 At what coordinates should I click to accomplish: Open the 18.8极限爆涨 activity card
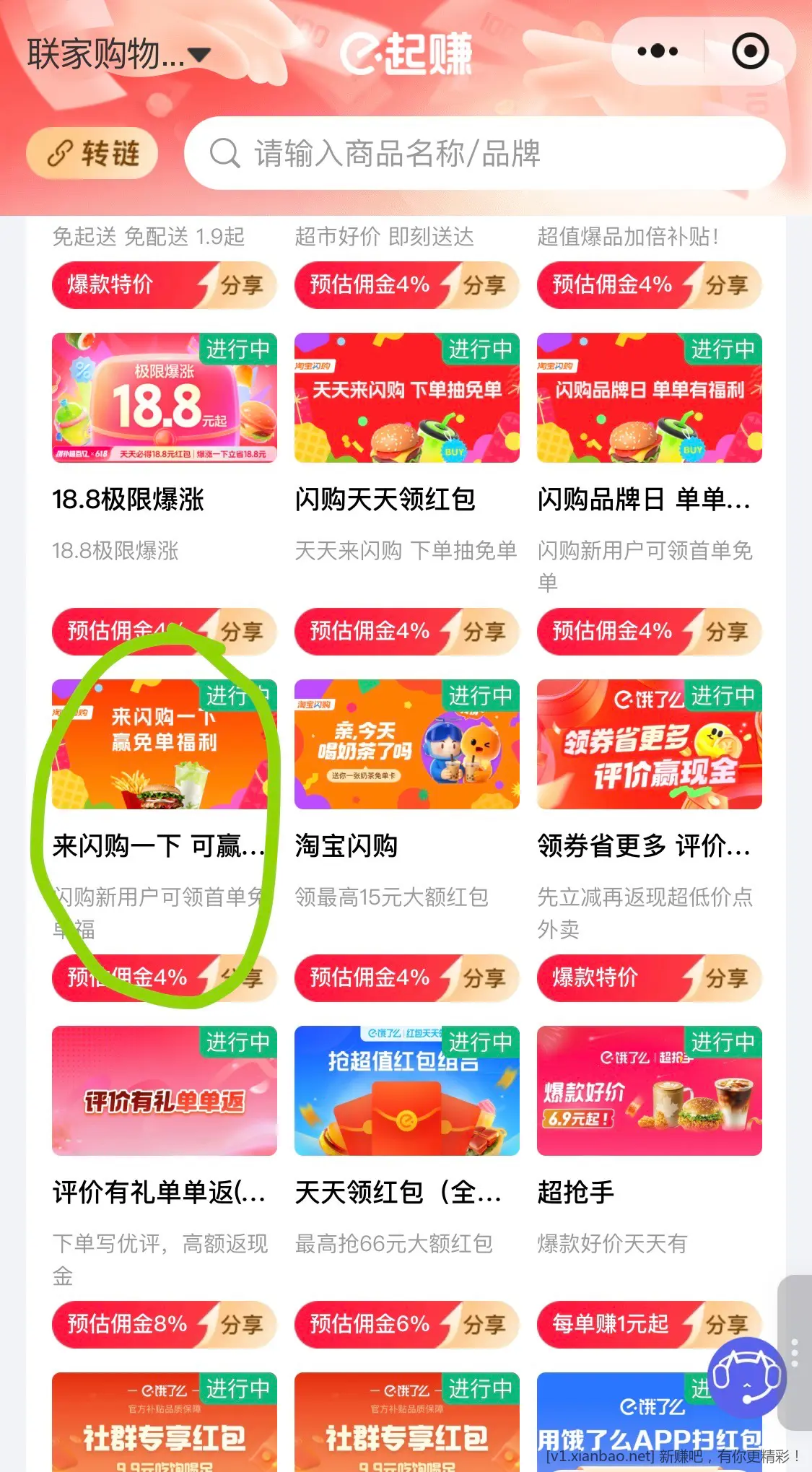(x=164, y=398)
